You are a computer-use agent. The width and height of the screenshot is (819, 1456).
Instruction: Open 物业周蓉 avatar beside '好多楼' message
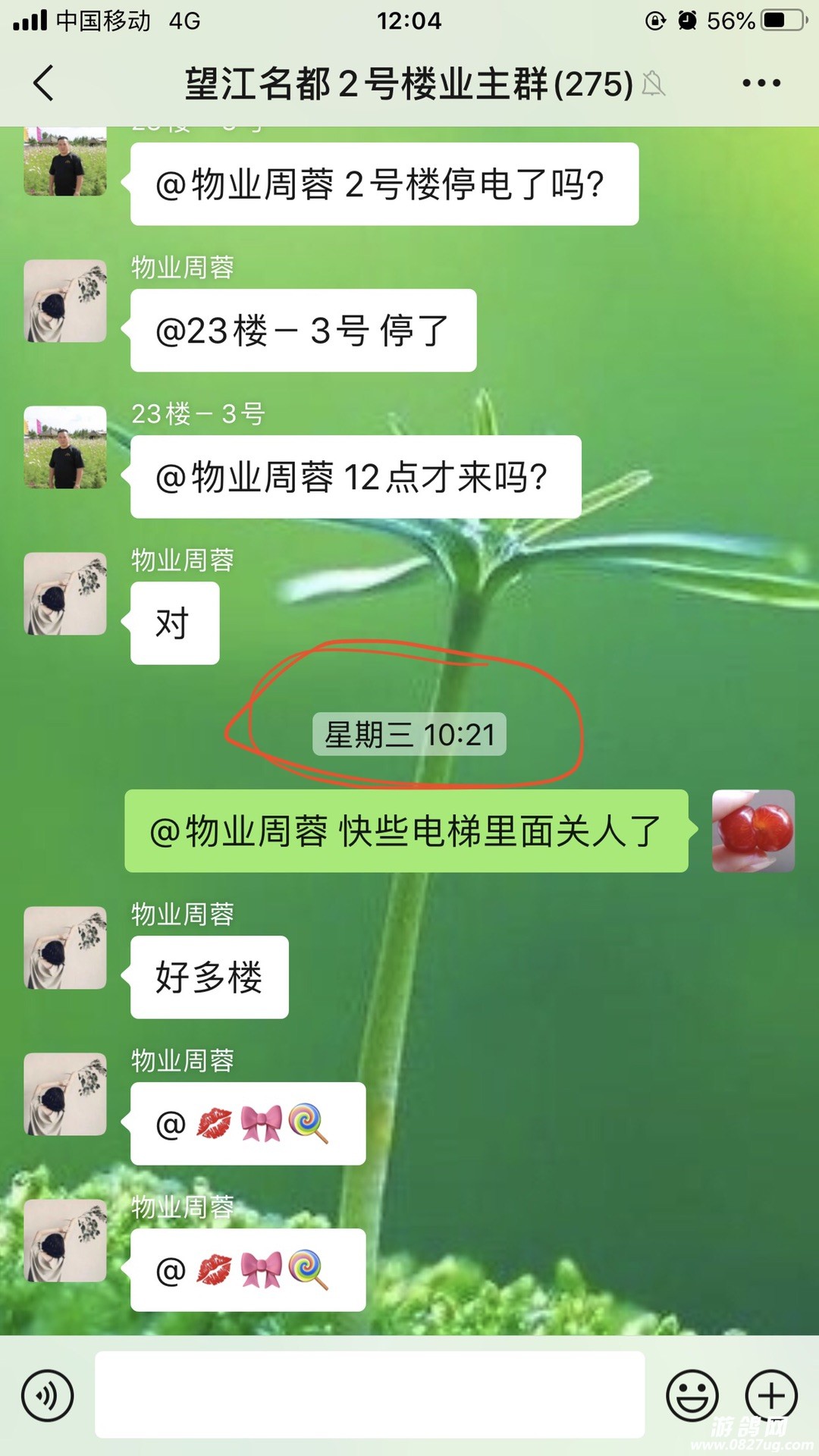pos(65,948)
